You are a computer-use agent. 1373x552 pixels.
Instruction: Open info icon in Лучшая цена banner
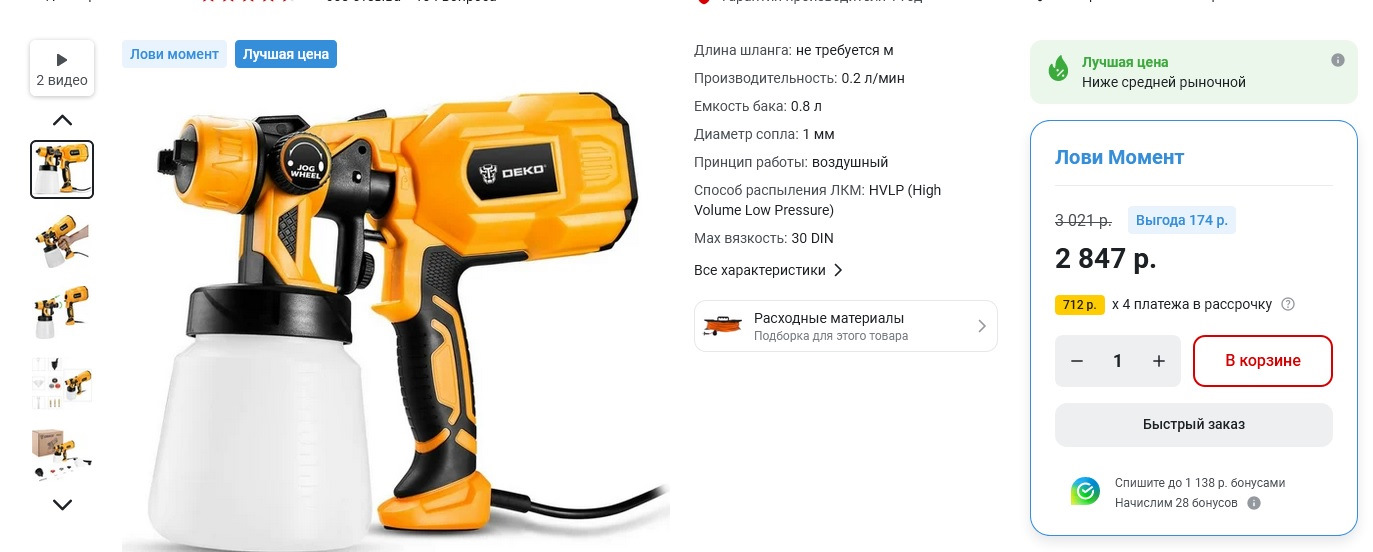(x=1338, y=61)
